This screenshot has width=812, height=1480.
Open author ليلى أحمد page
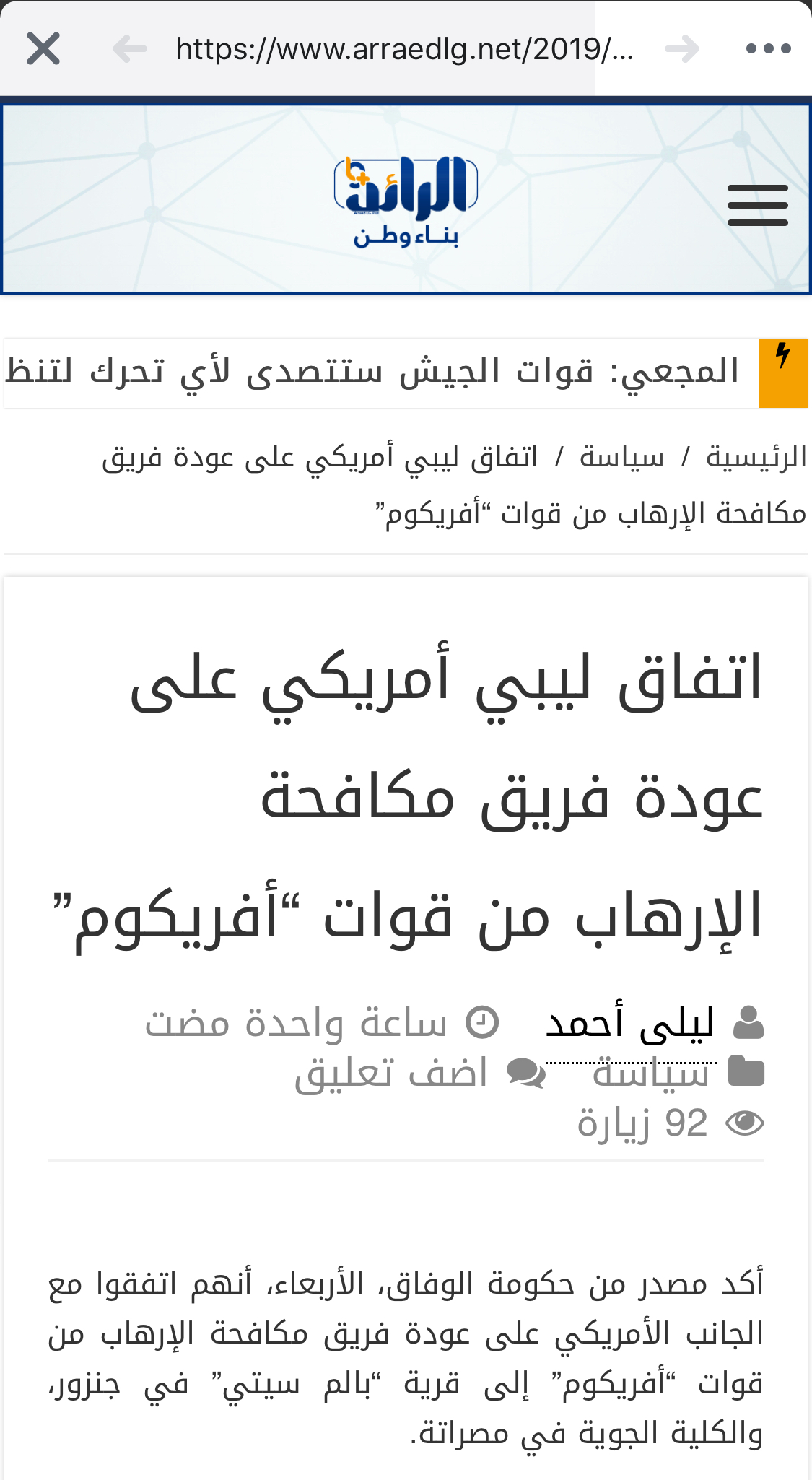(x=630, y=1024)
